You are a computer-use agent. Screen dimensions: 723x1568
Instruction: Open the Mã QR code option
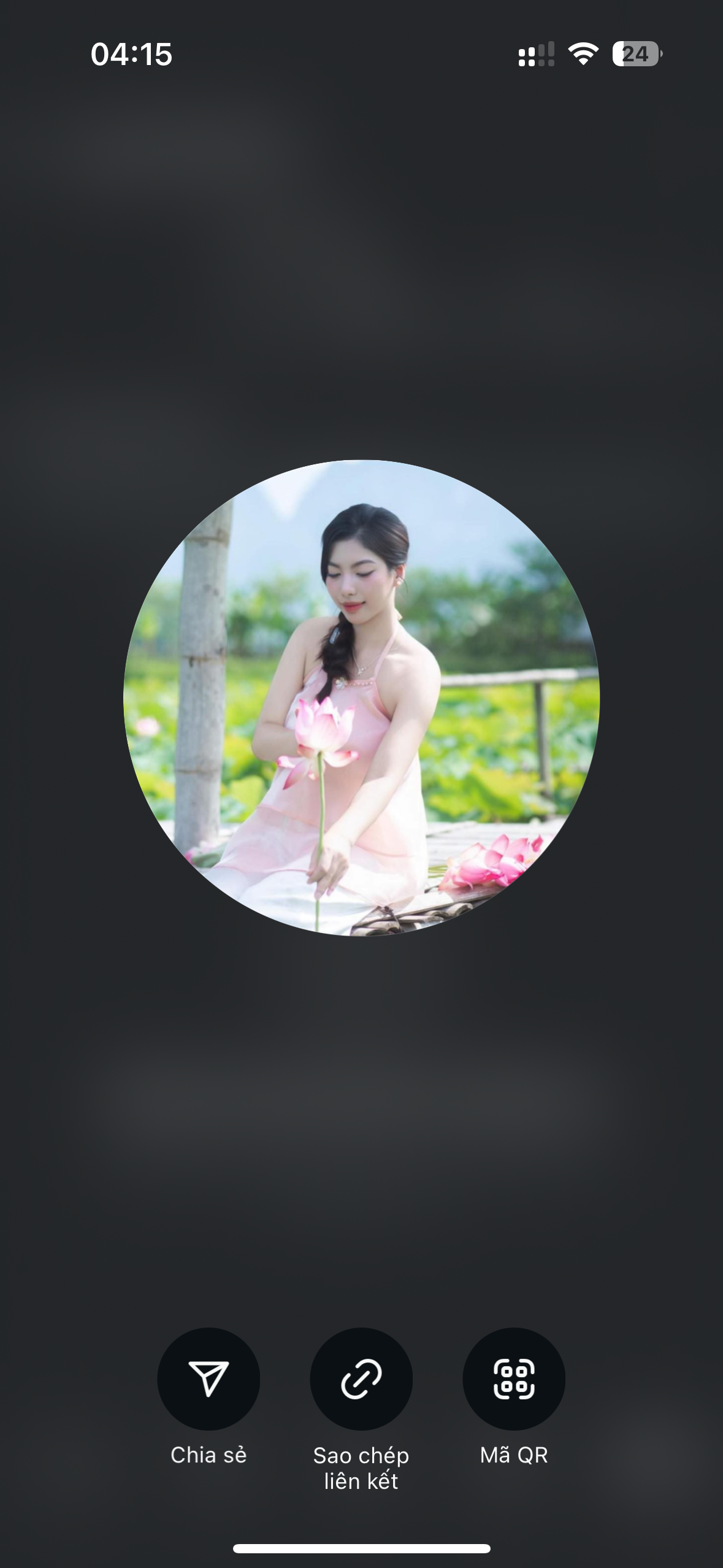514,1378
